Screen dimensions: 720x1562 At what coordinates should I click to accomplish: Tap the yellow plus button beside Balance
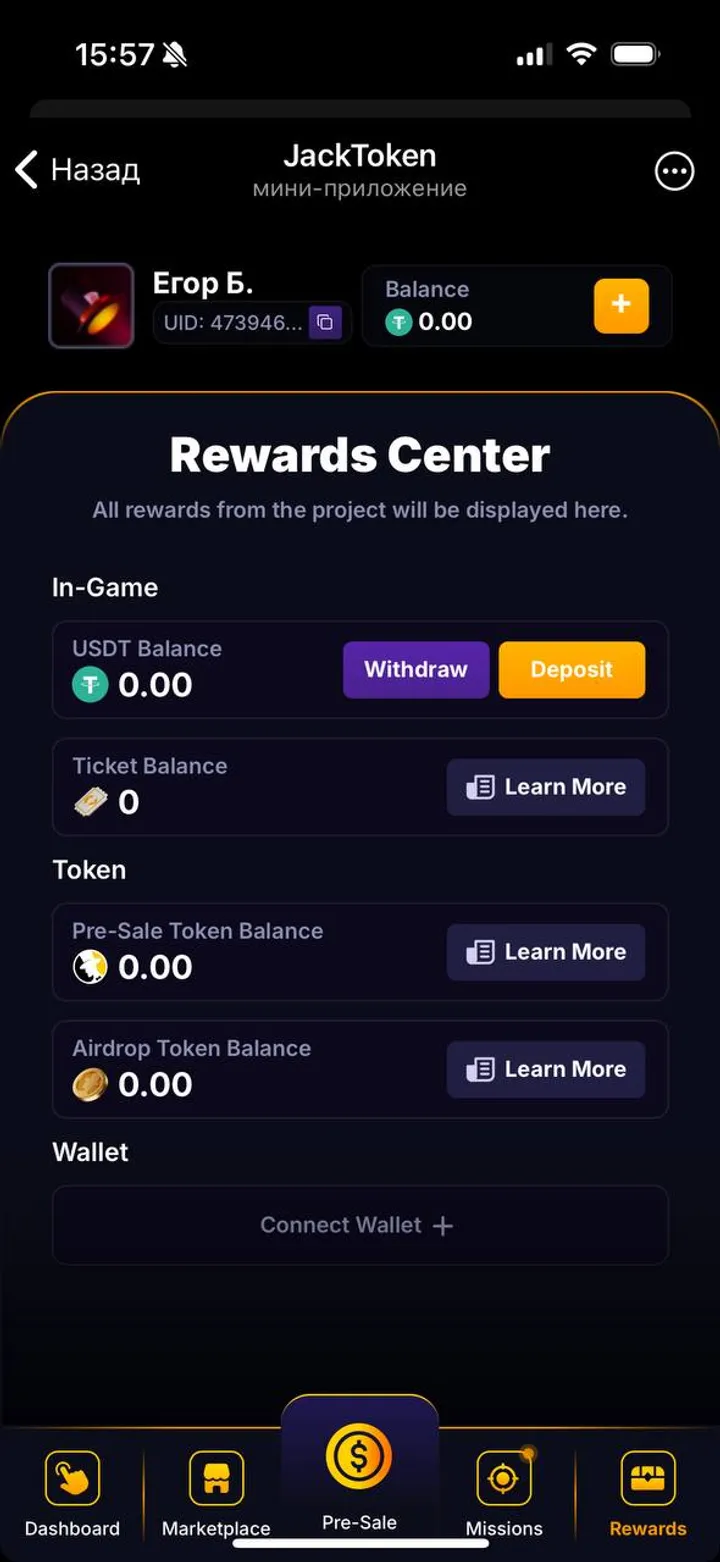621,305
